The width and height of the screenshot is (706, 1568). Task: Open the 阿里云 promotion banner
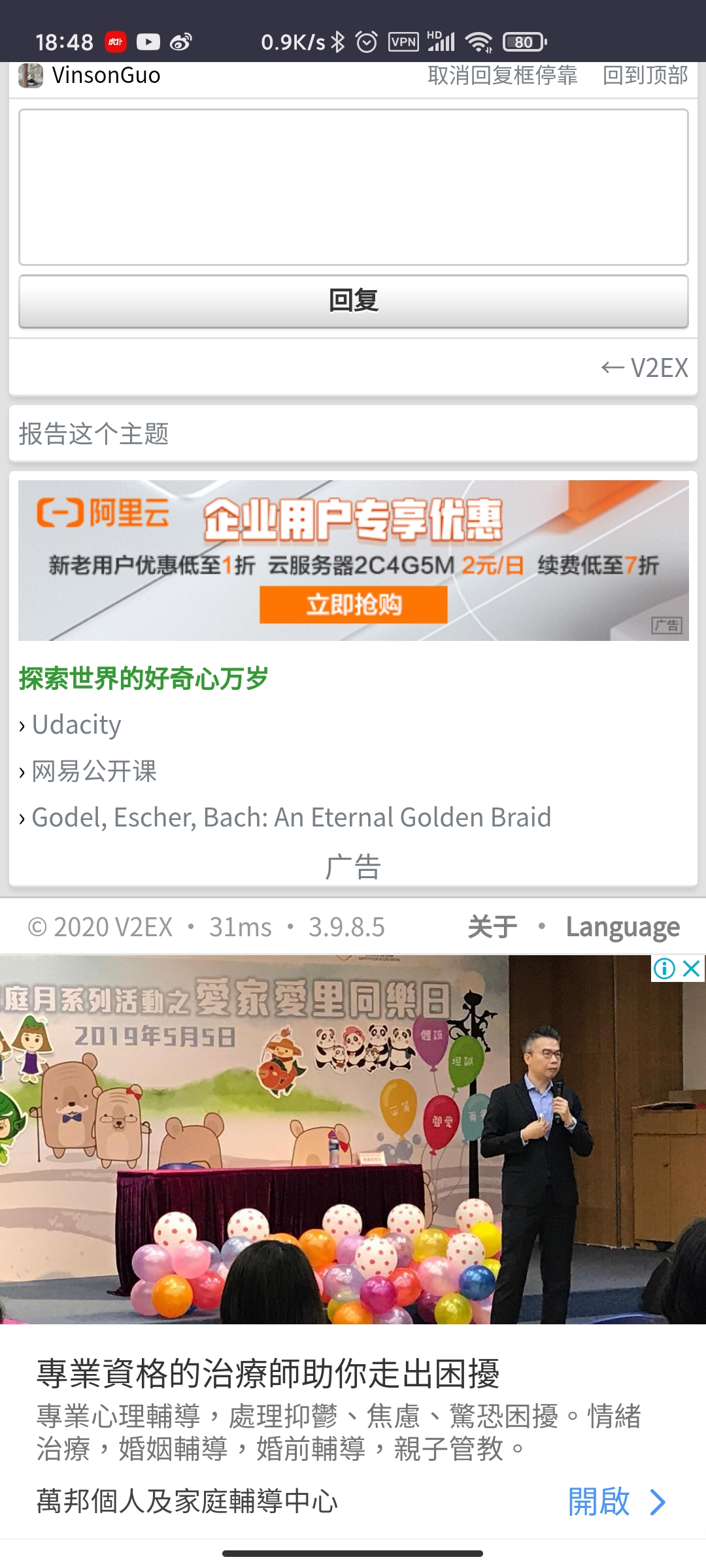[353, 561]
